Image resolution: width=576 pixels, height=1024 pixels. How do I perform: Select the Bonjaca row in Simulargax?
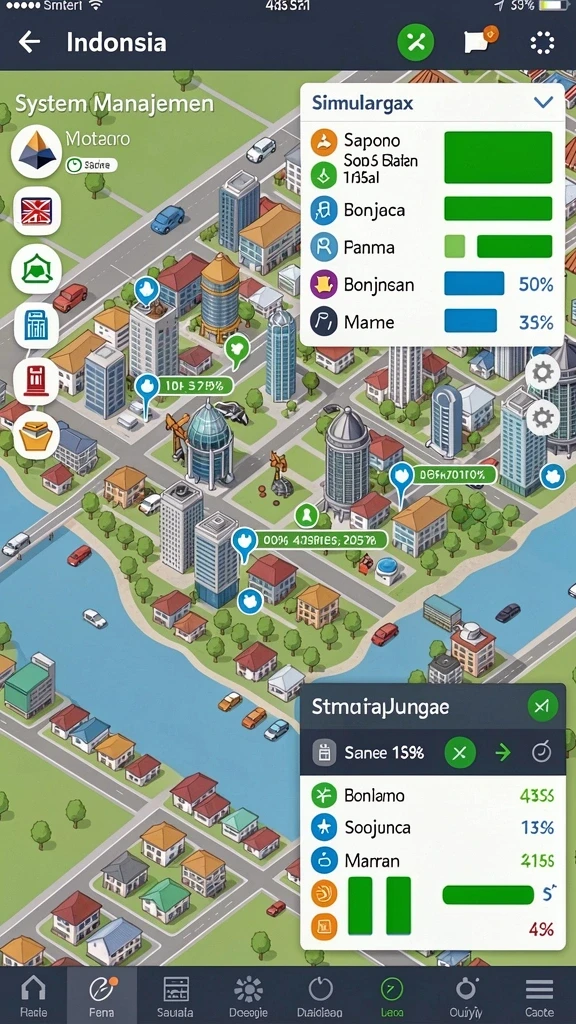[432, 210]
